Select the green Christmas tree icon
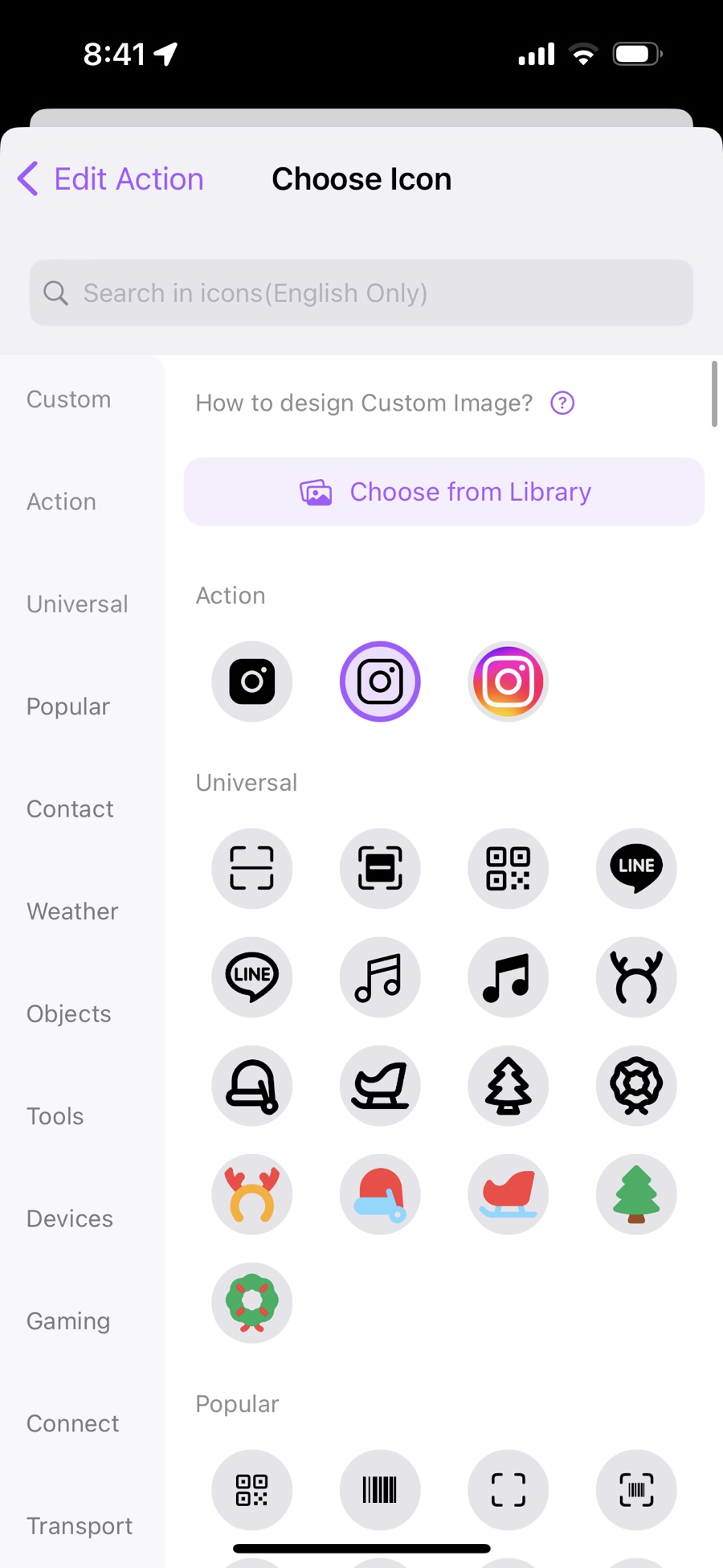723x1568 pixels. tap(636, 1194)
